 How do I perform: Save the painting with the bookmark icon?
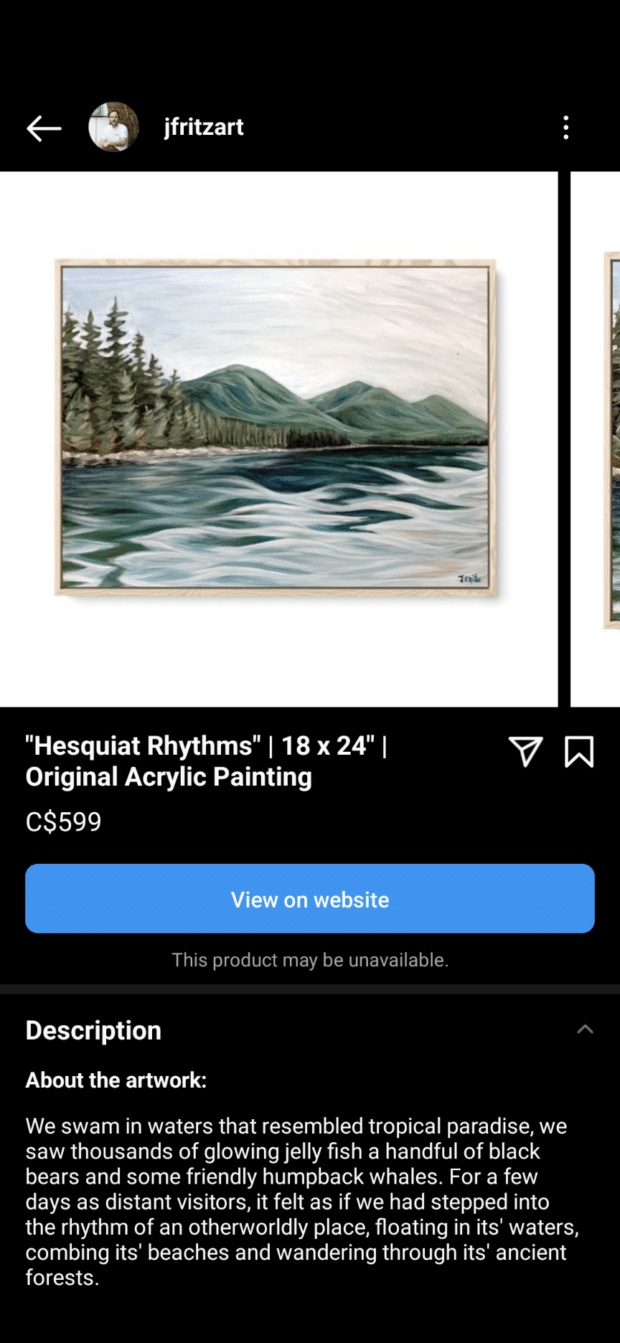(x=579, y=752)
